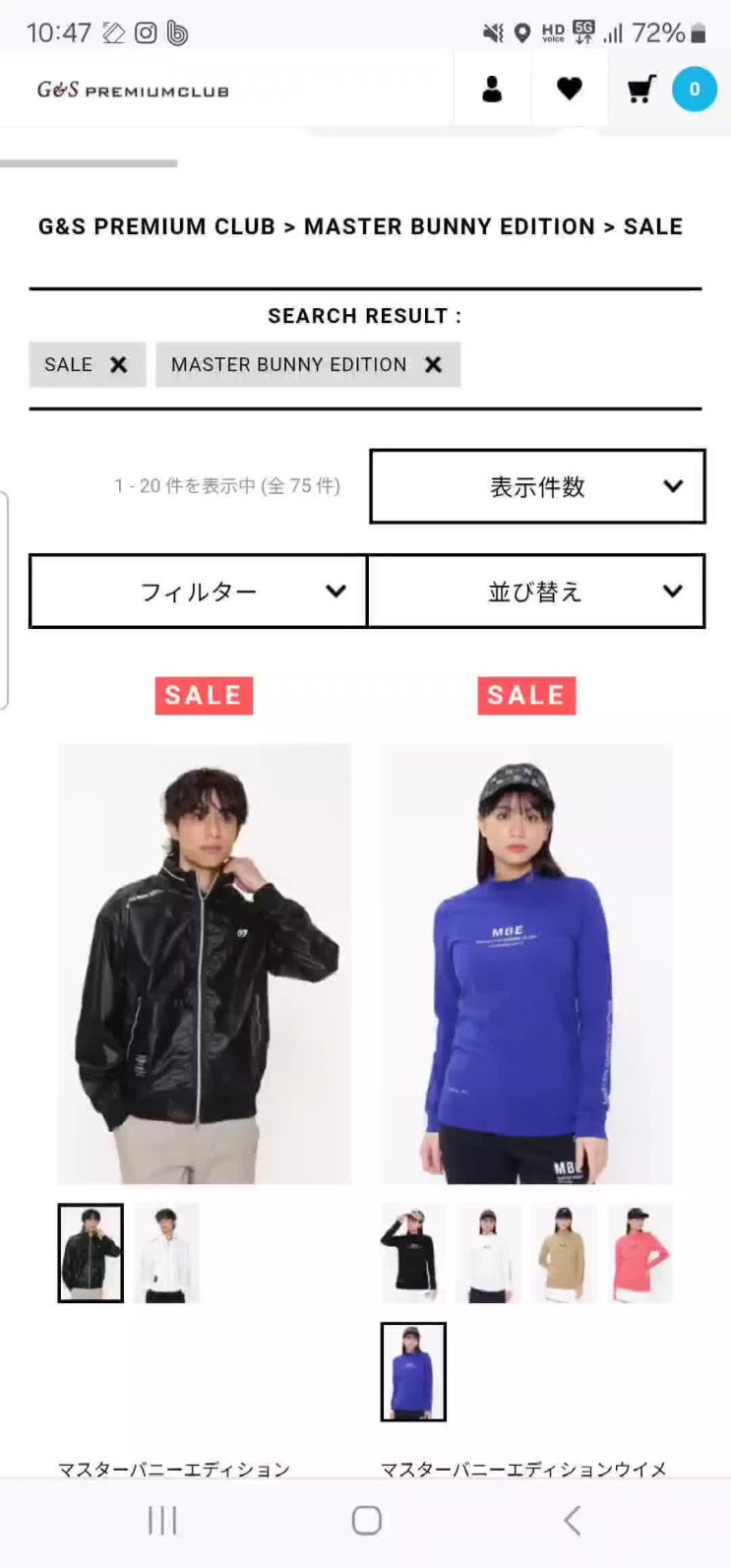This screenshot has height=1568, width=731.
Task: Open the shopping cart
Action: (642, 90)
